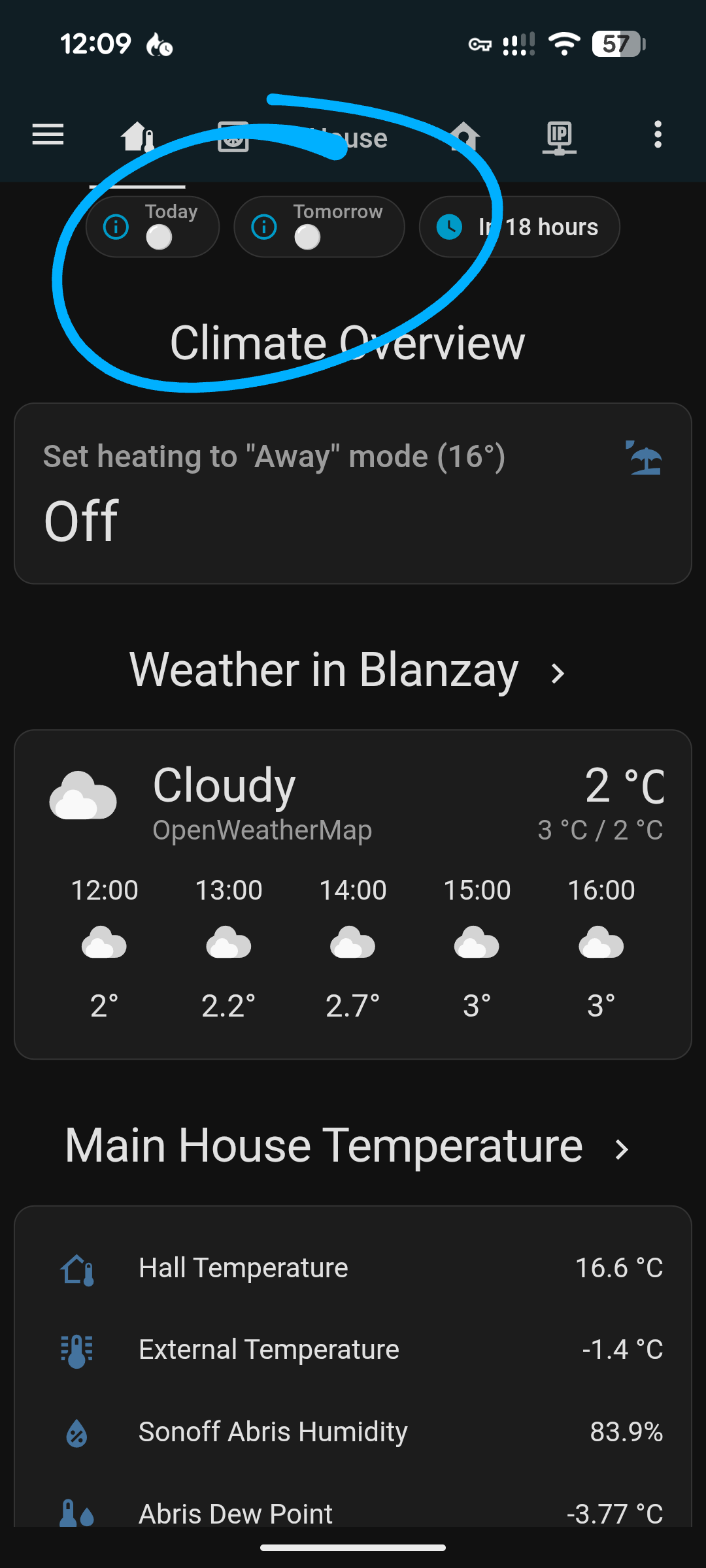Viewport: 706px width, 1568px height.
Task: Tap the Today chip
Action: (x=152, y=227)
